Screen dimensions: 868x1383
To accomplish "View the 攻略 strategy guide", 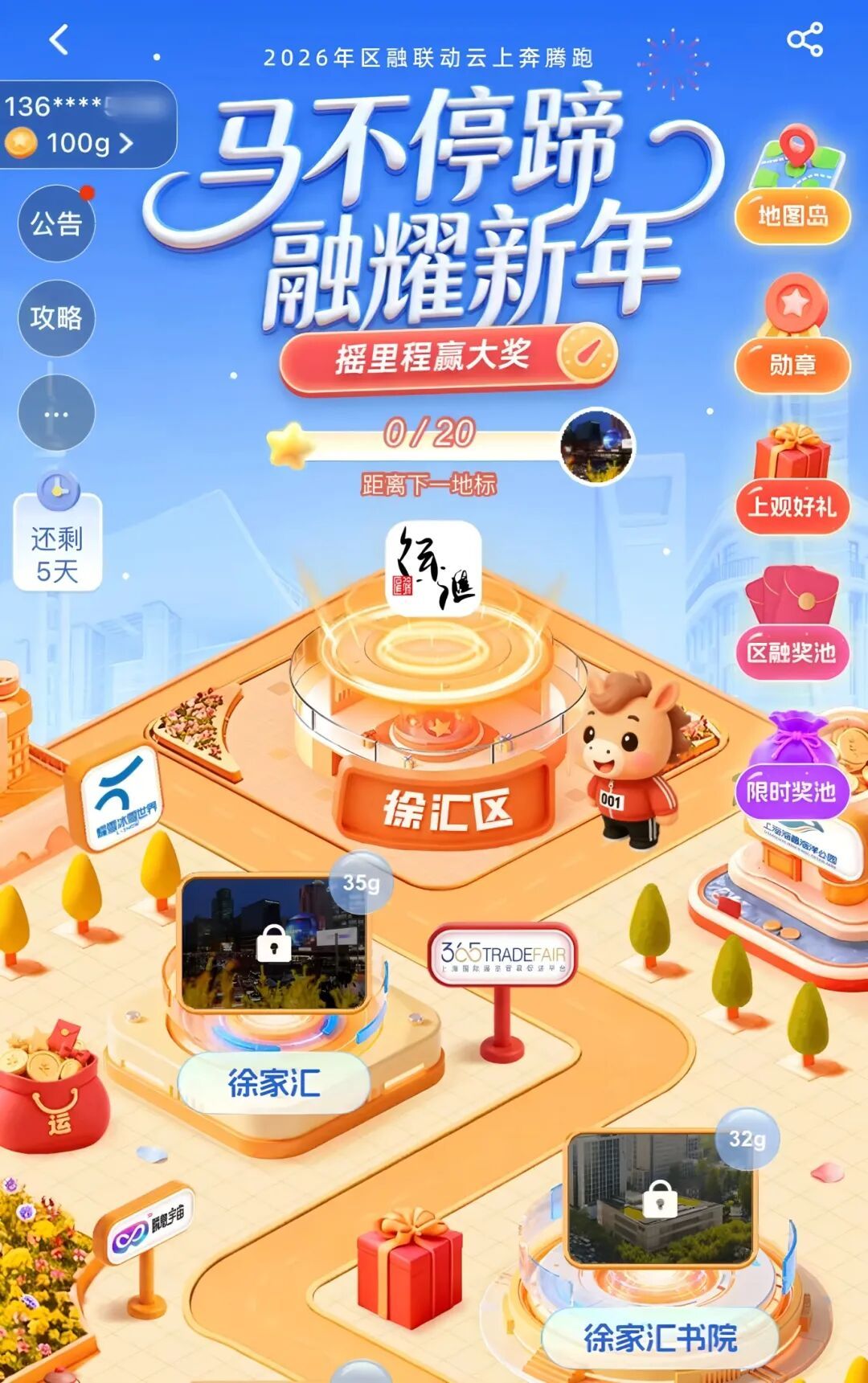I will click(56, 318).
